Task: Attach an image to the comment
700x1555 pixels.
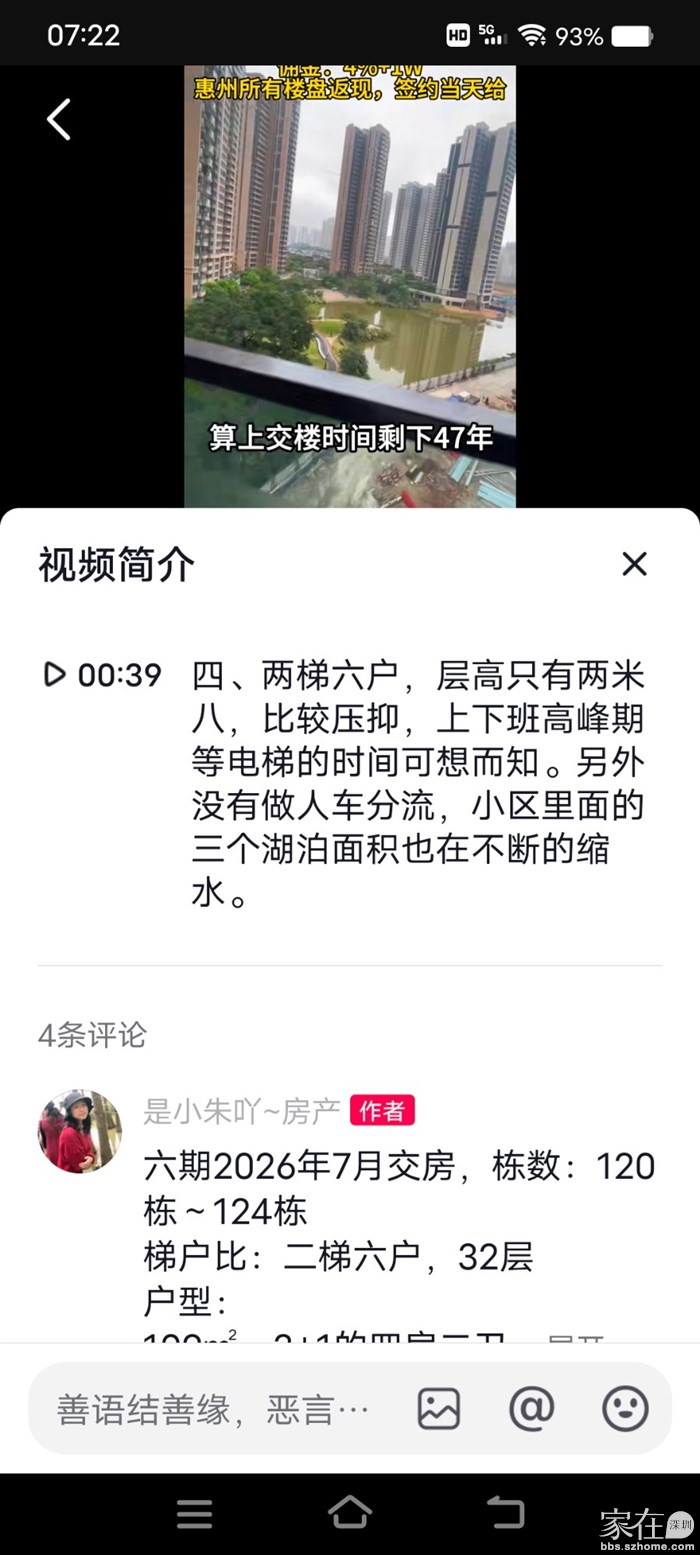Action: [438, 1409]
